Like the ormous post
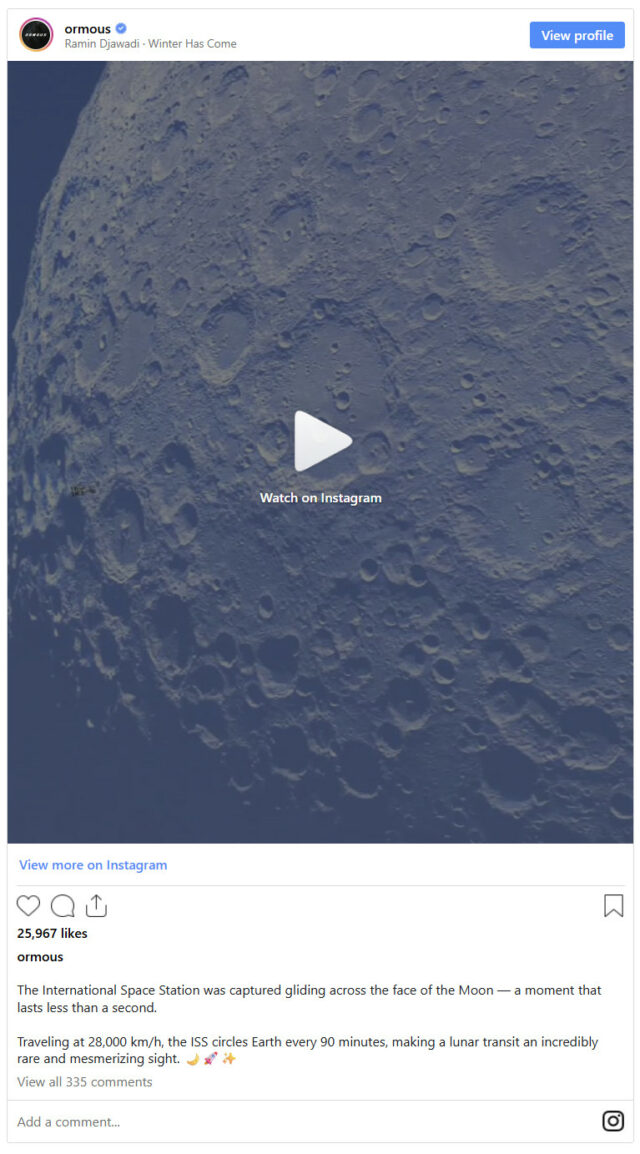The width and height of the screenshot is (640, 1154). click(x=29, y=906)
